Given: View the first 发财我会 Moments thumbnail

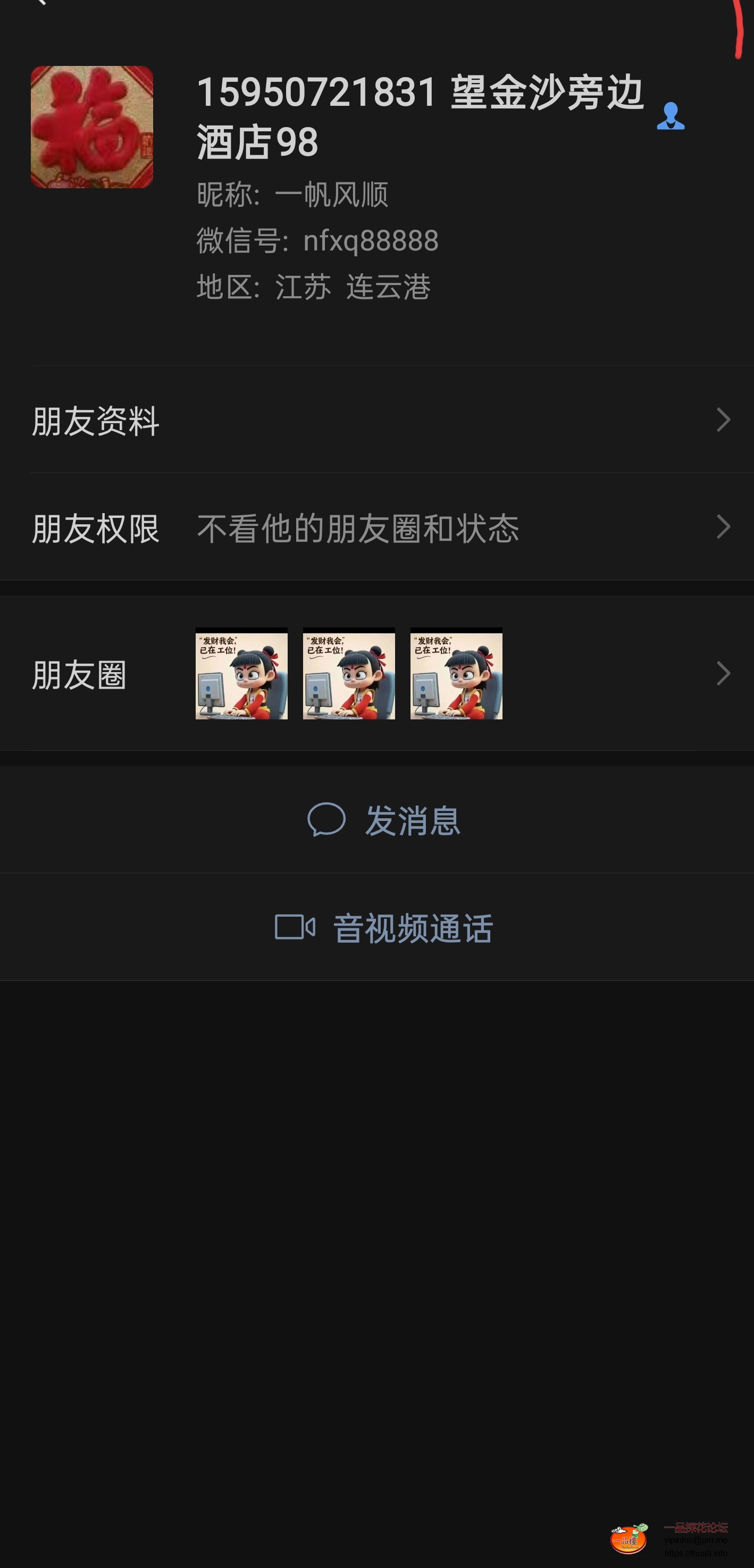Looking at the screenshot, I should point(241,674).
